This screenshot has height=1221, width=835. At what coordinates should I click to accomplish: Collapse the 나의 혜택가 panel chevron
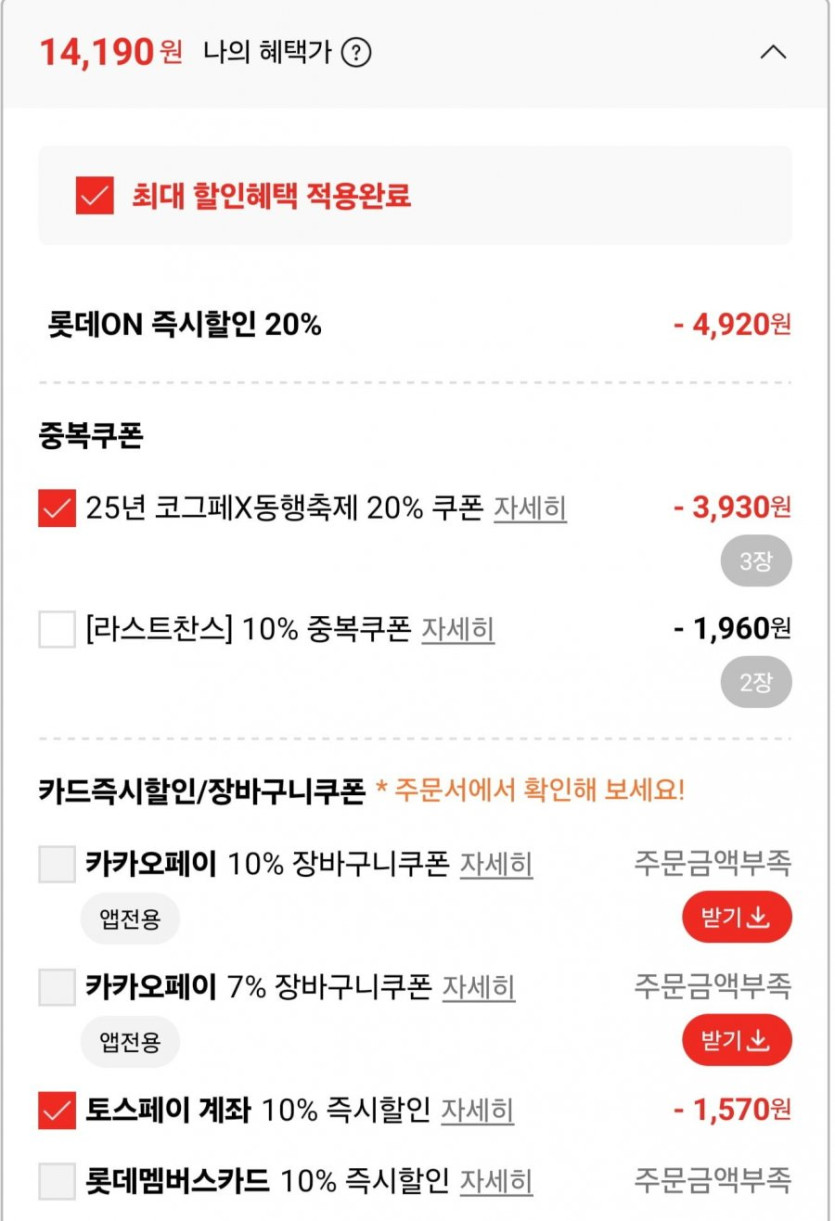pyautogui.click(x=772, y=52)
